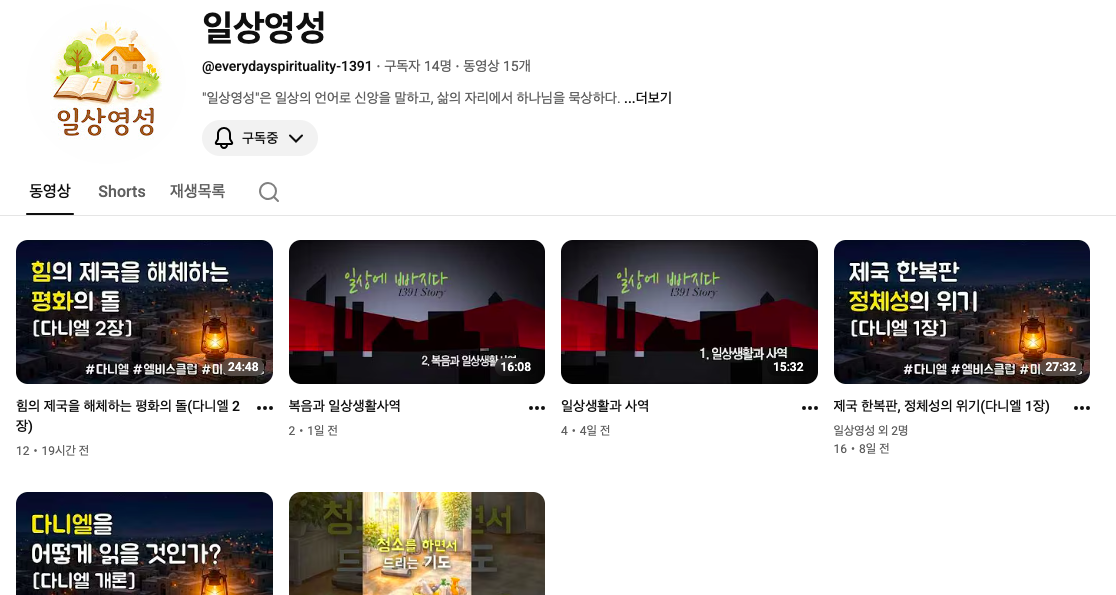Open 다니엘을 어떻게 읽을 것인가 video
This screenshot has width=1116, height=595.
click(144, 543)
